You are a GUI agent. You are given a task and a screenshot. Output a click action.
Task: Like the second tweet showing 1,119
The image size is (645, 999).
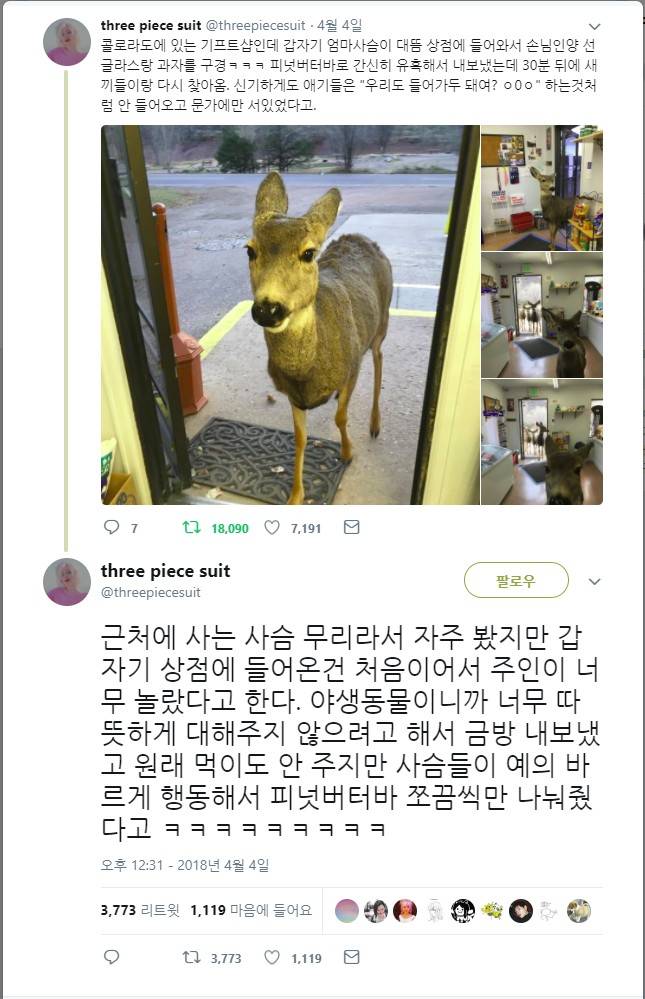coord(272,958)
